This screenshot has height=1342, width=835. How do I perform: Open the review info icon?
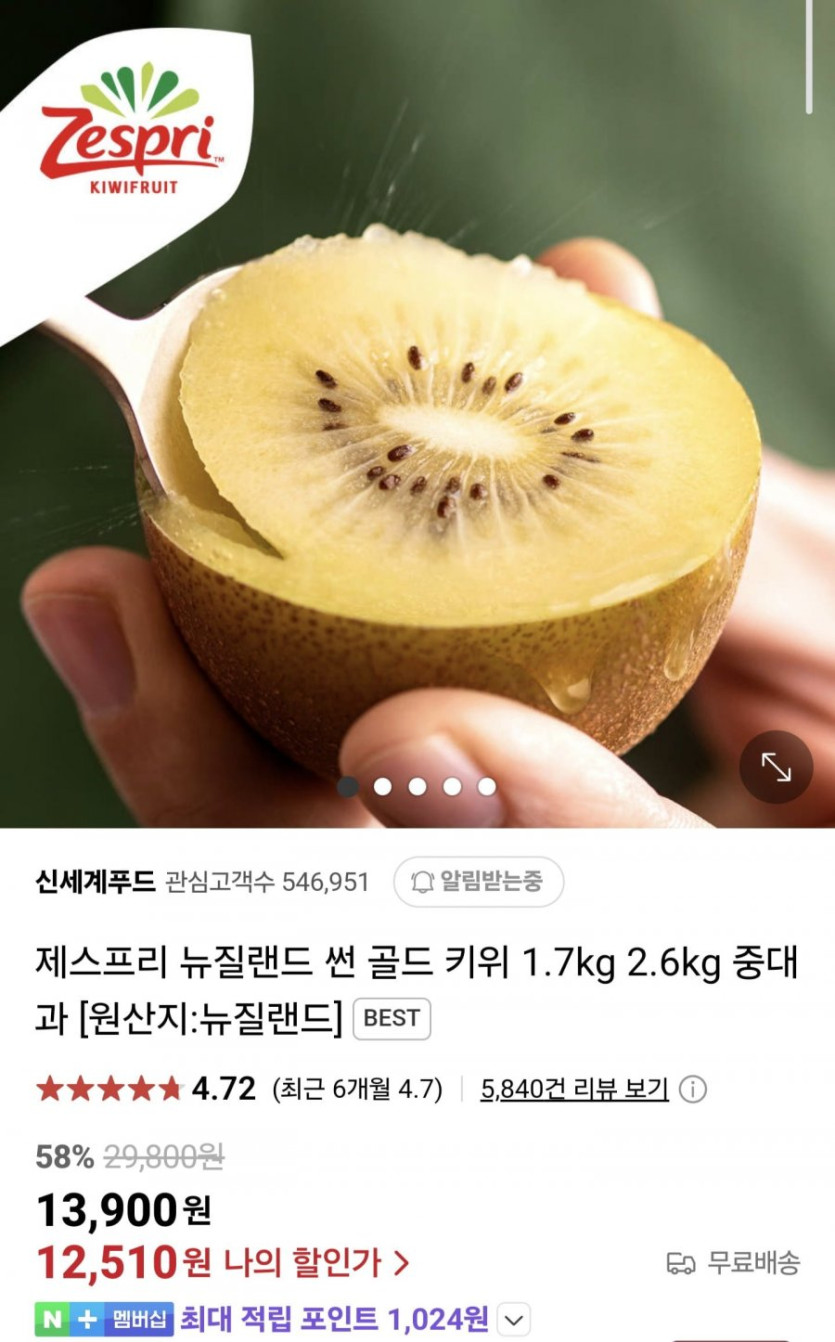(x=693, y=1089)
